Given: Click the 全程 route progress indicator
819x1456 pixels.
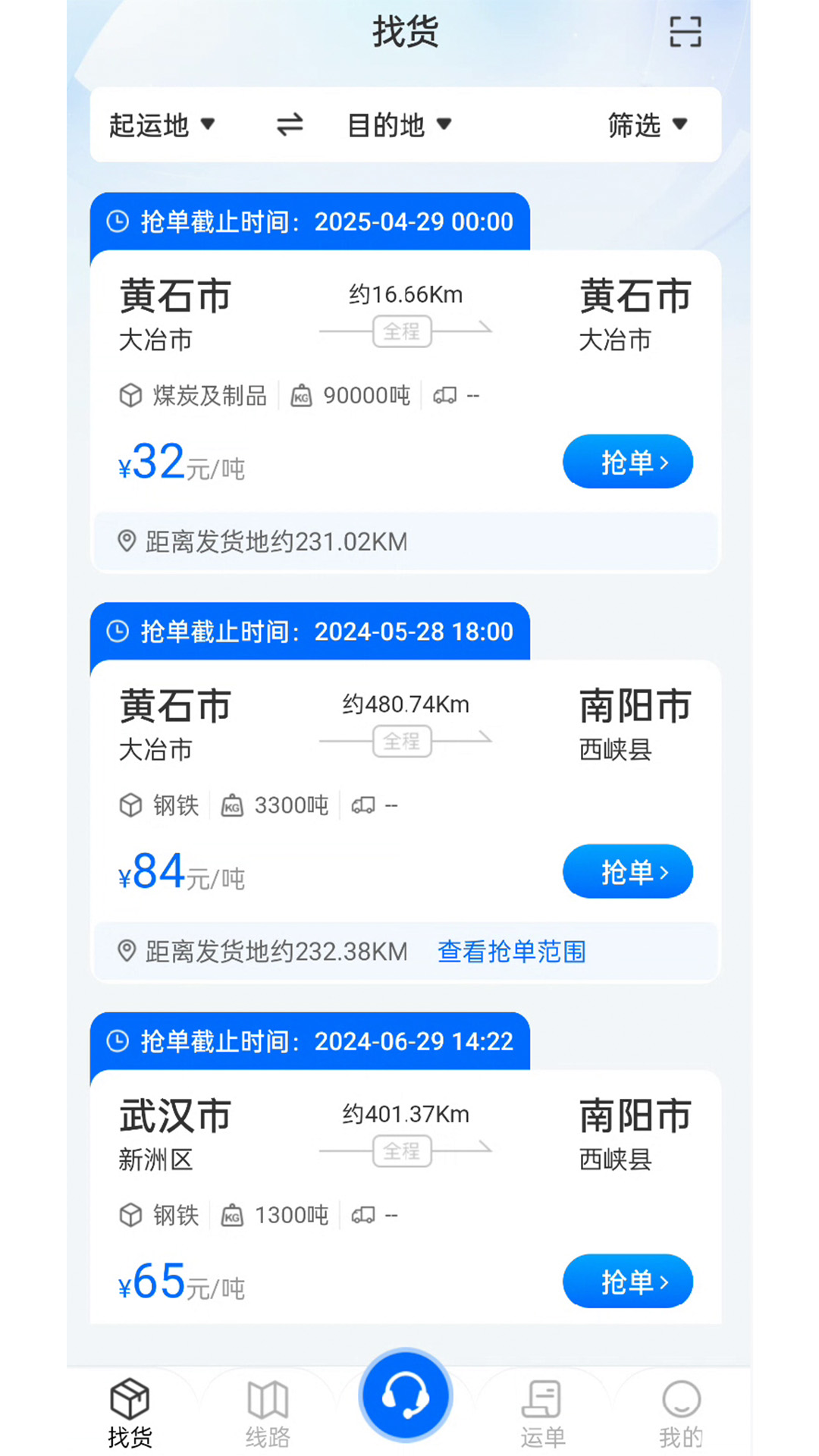Looking at the screenshot, I should [401, 331].
